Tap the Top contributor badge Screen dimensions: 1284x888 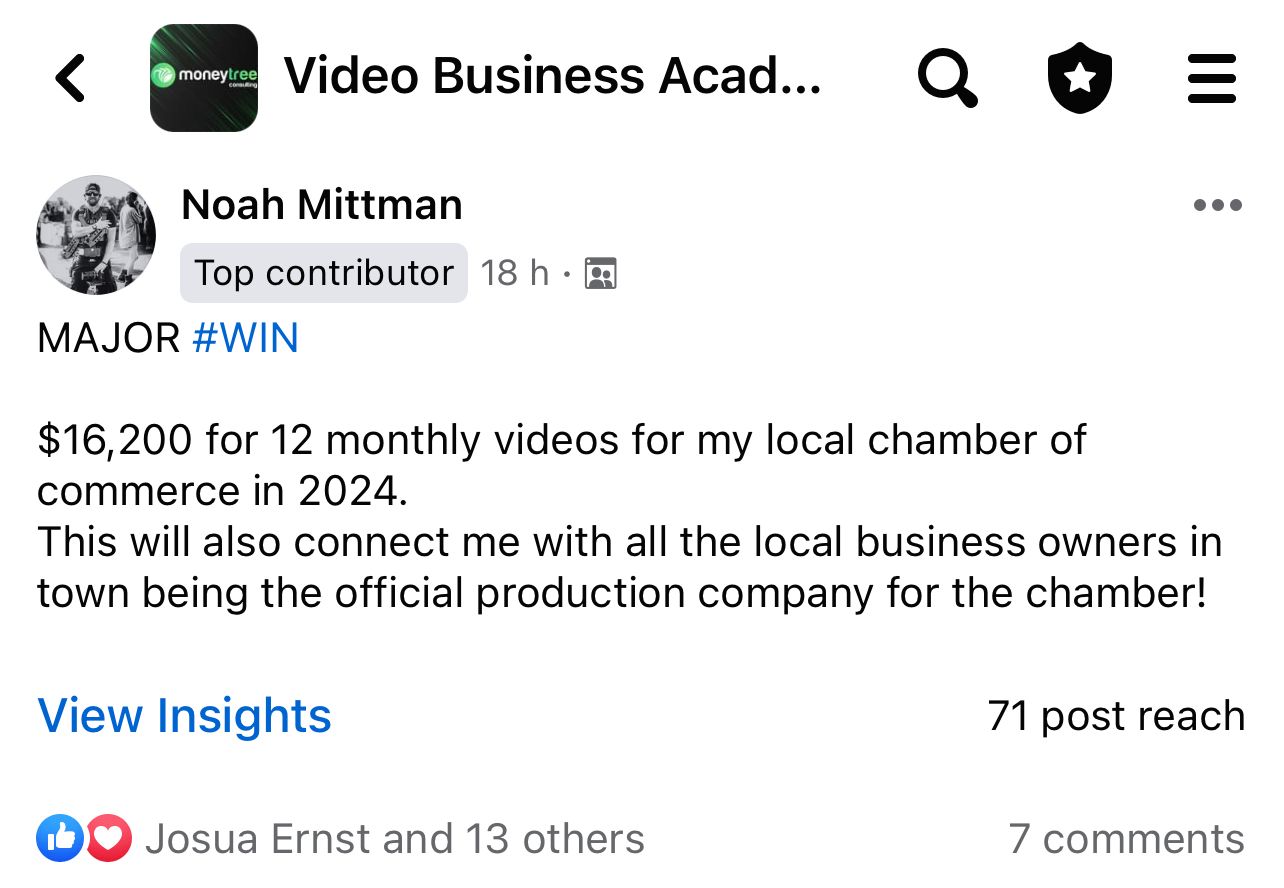point(323,272)
